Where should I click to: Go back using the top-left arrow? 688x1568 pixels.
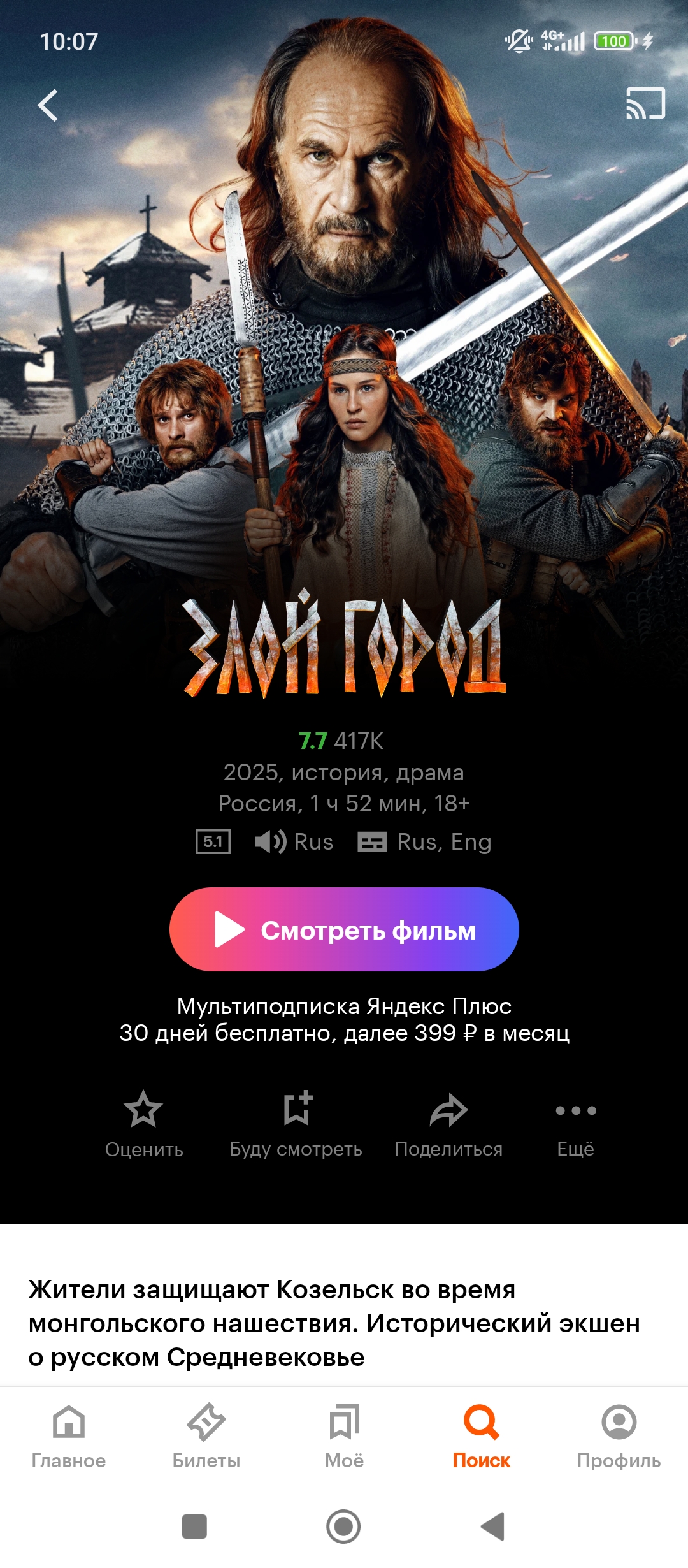tap(48, 105)
